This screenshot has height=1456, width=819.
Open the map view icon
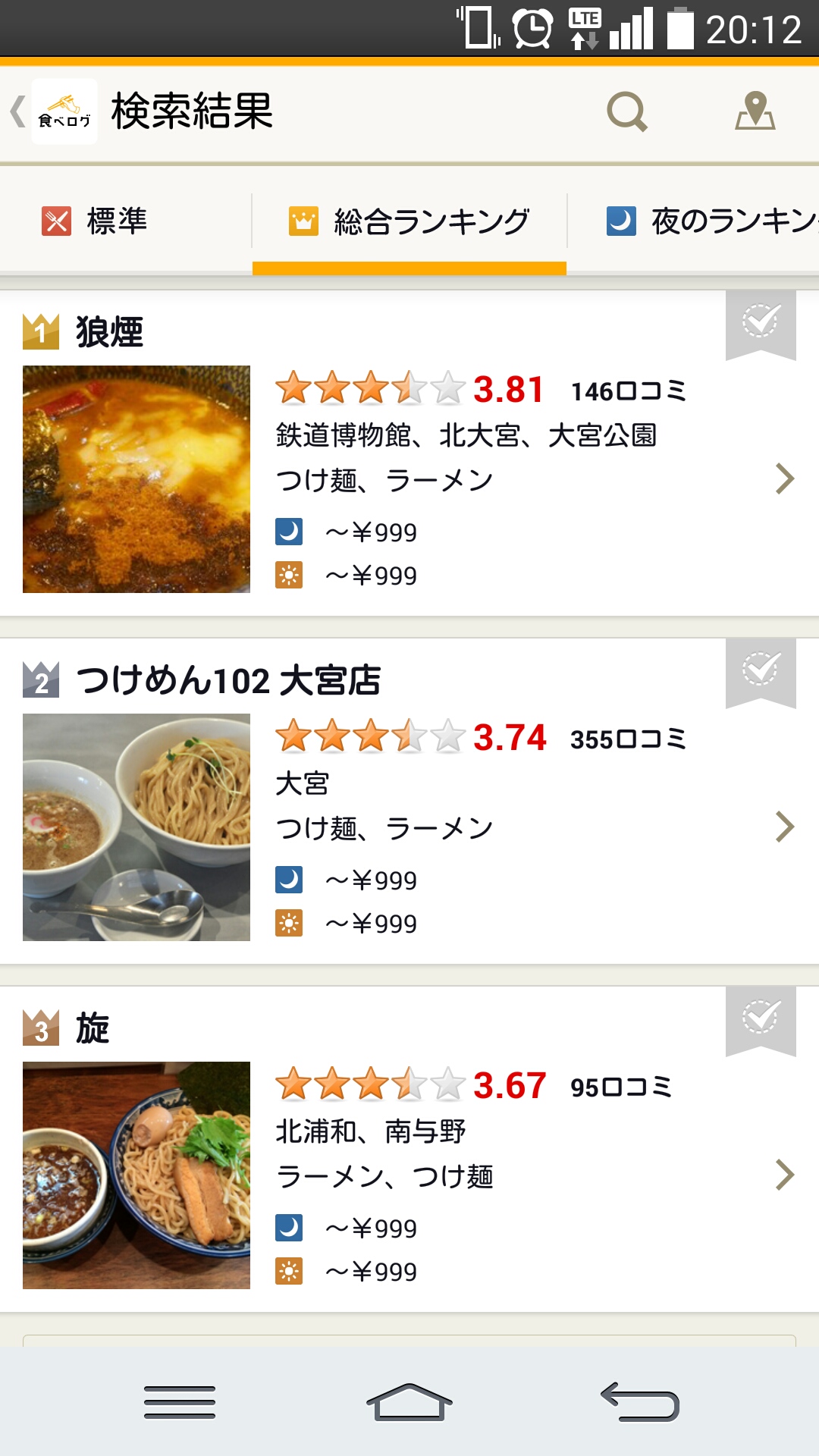point(755,112)
